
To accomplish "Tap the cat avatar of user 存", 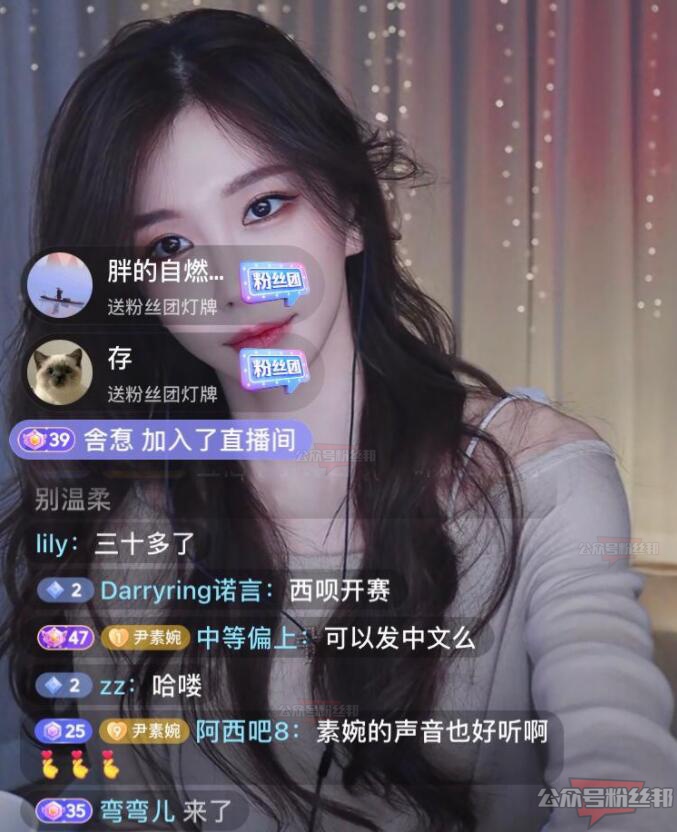I will click(x=59, y=371).
